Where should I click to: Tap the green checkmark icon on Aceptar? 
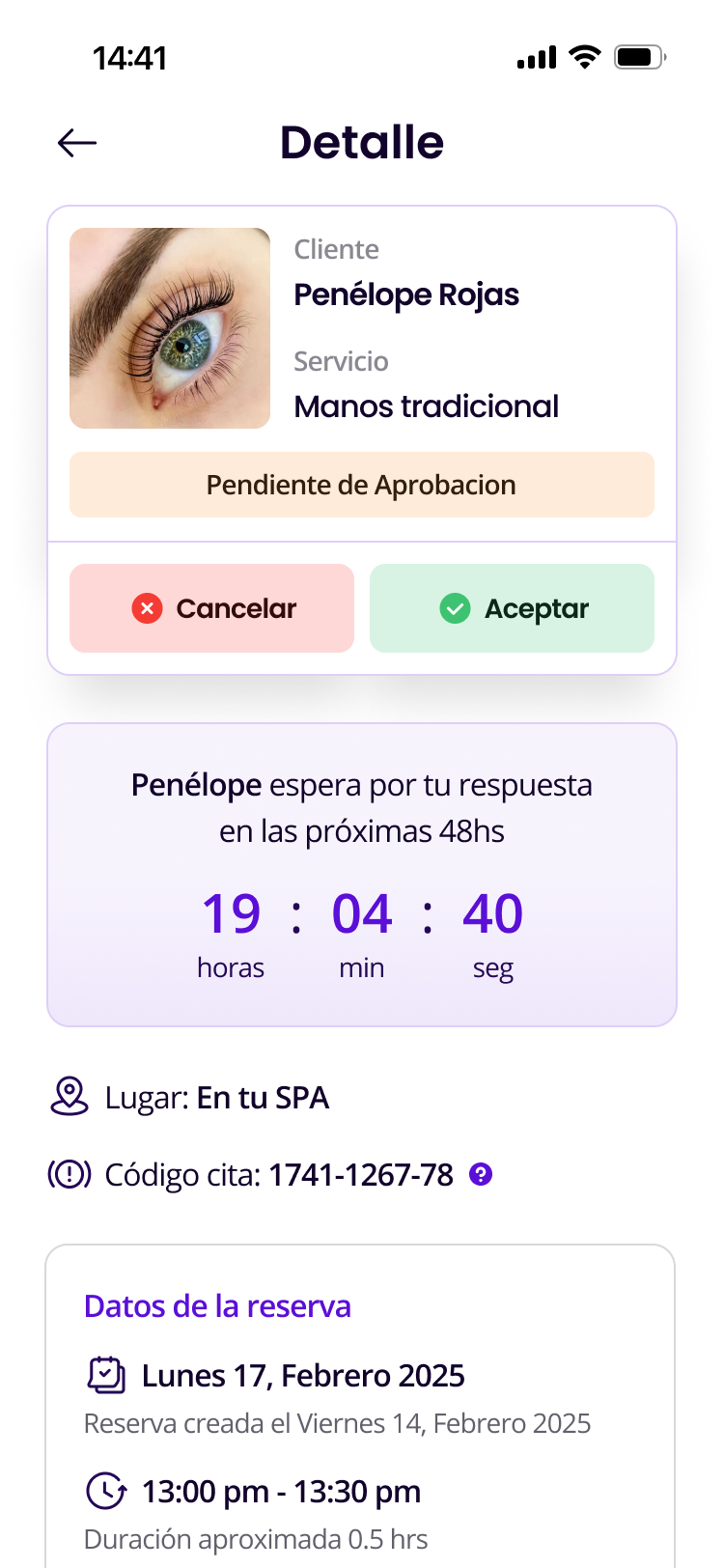pyautogui.click(x=454, y=608)
